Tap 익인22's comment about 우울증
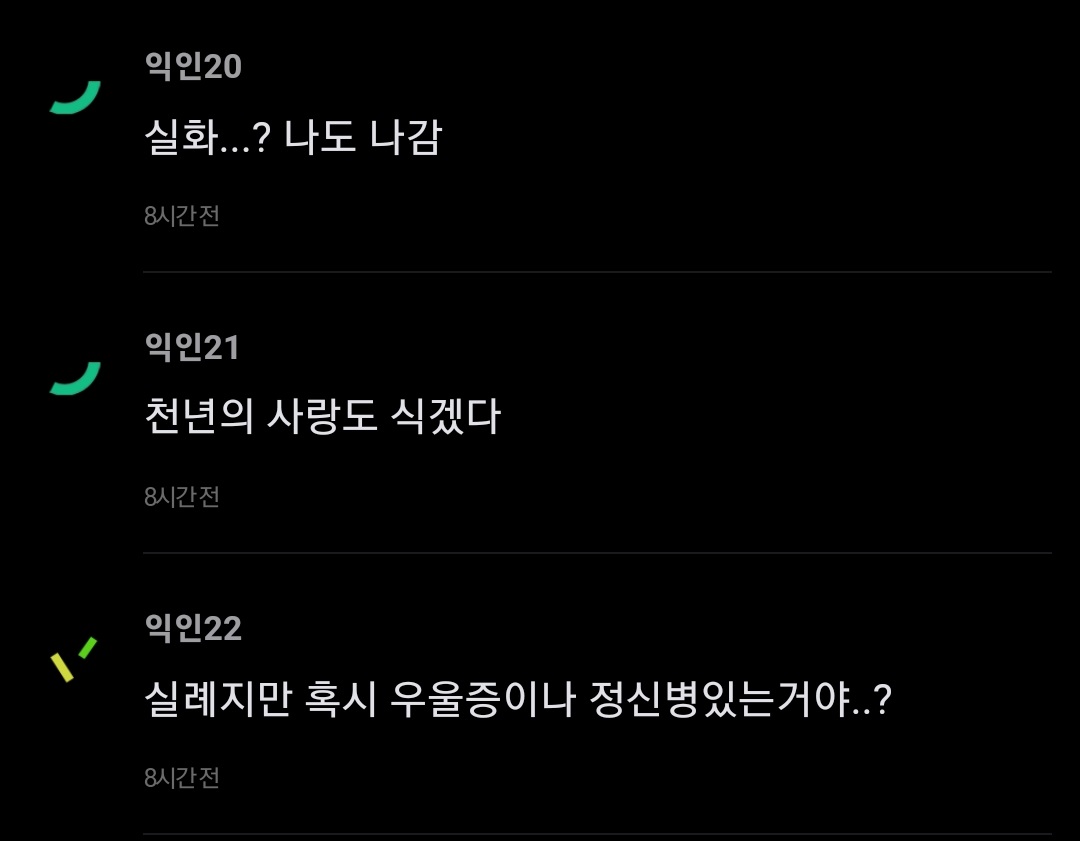This screenshot has height=841, width=1080. coord(517,699)
